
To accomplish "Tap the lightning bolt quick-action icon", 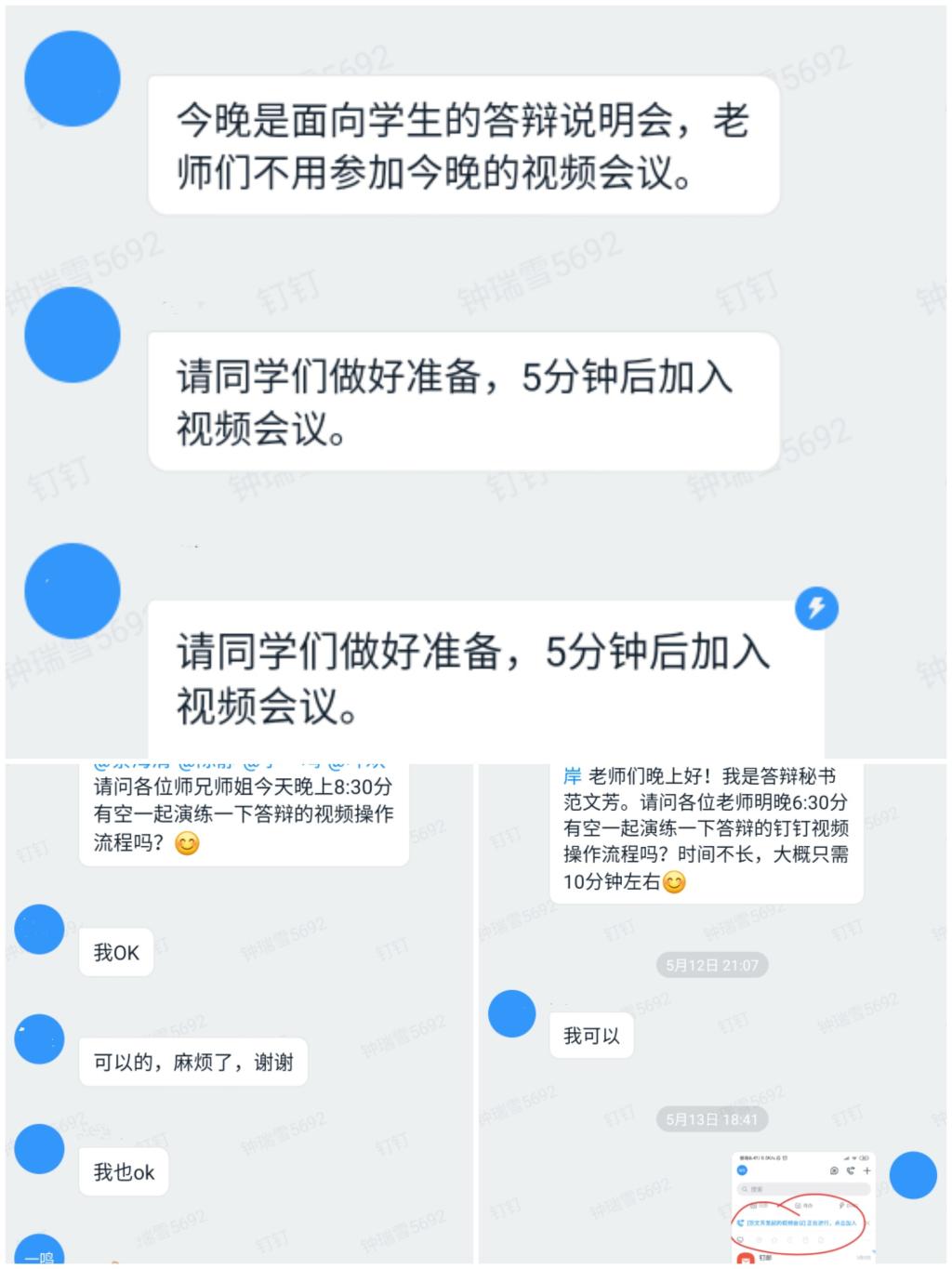I will point(818,608).
